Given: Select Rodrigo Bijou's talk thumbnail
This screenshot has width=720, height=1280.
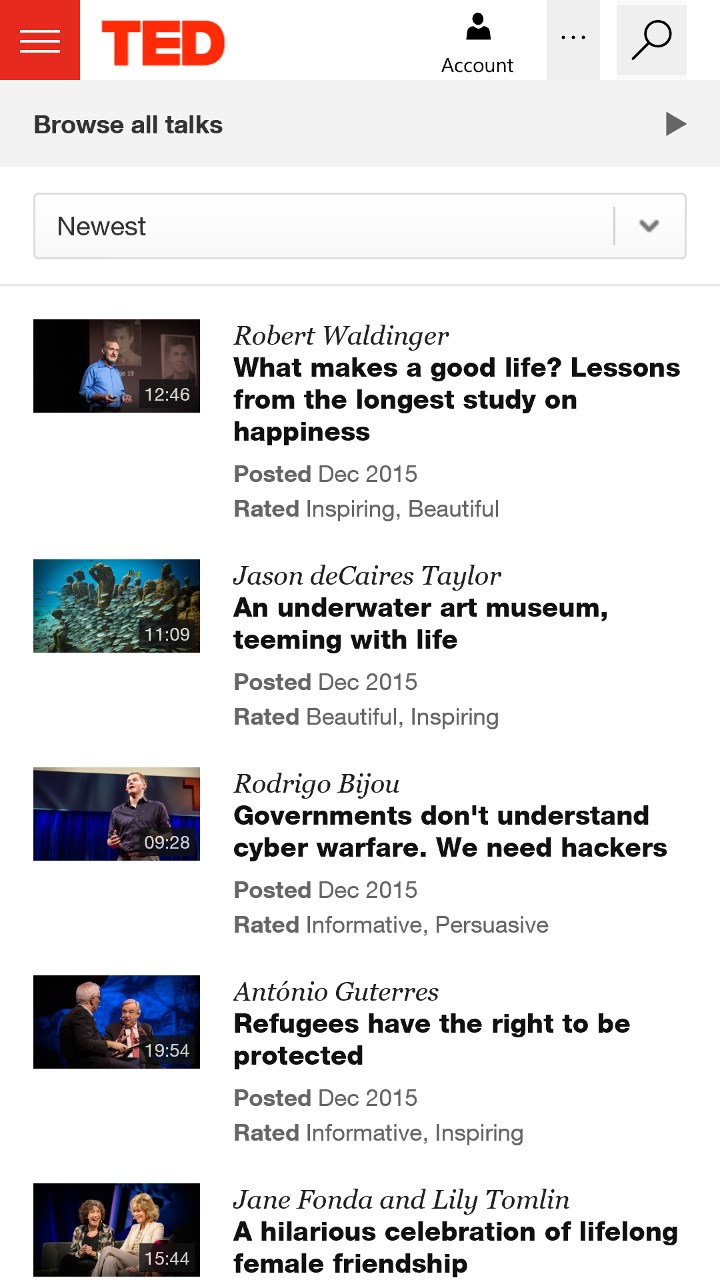Looking at the screenshot, I should 116,814.
